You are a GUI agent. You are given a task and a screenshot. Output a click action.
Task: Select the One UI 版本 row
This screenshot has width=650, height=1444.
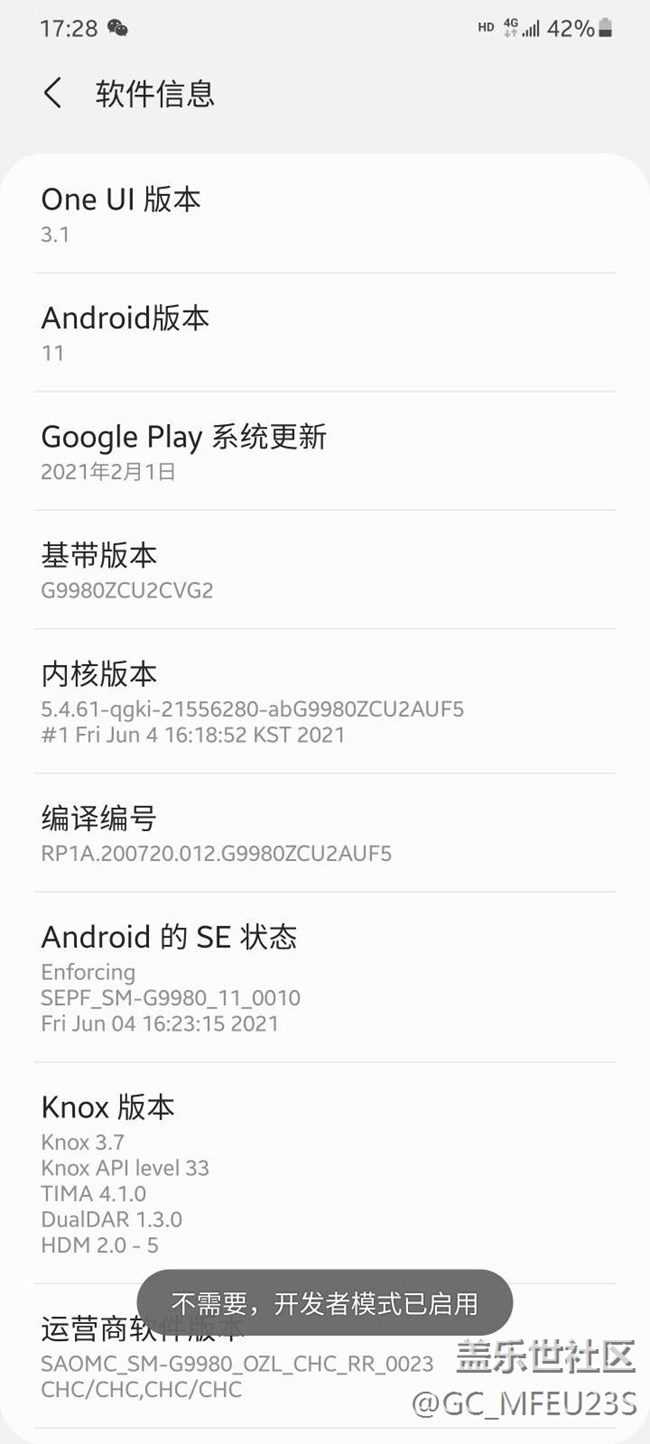[324, 214]
